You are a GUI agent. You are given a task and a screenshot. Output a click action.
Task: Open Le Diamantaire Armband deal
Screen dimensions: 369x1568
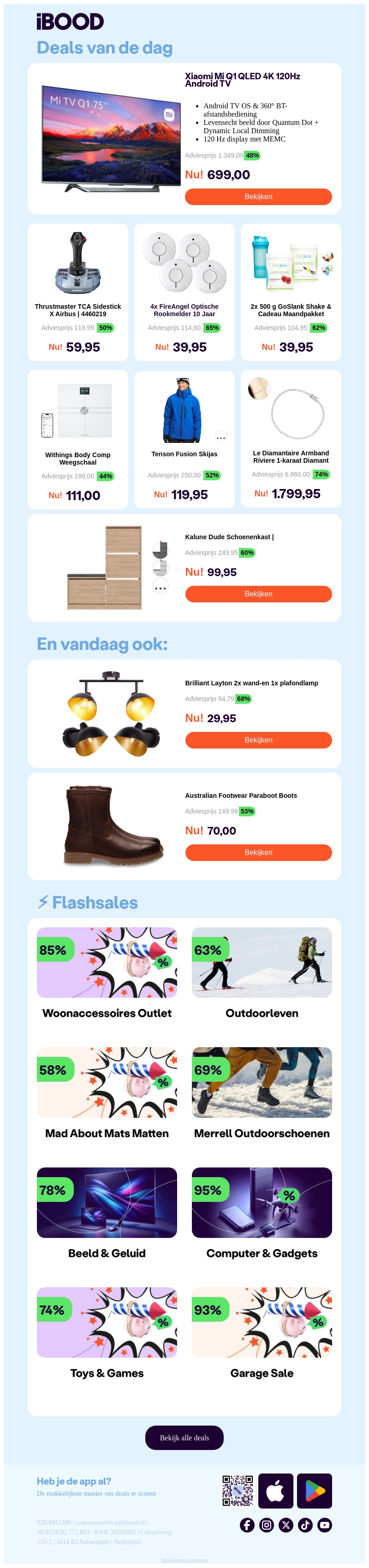click(x=291, y=439)
